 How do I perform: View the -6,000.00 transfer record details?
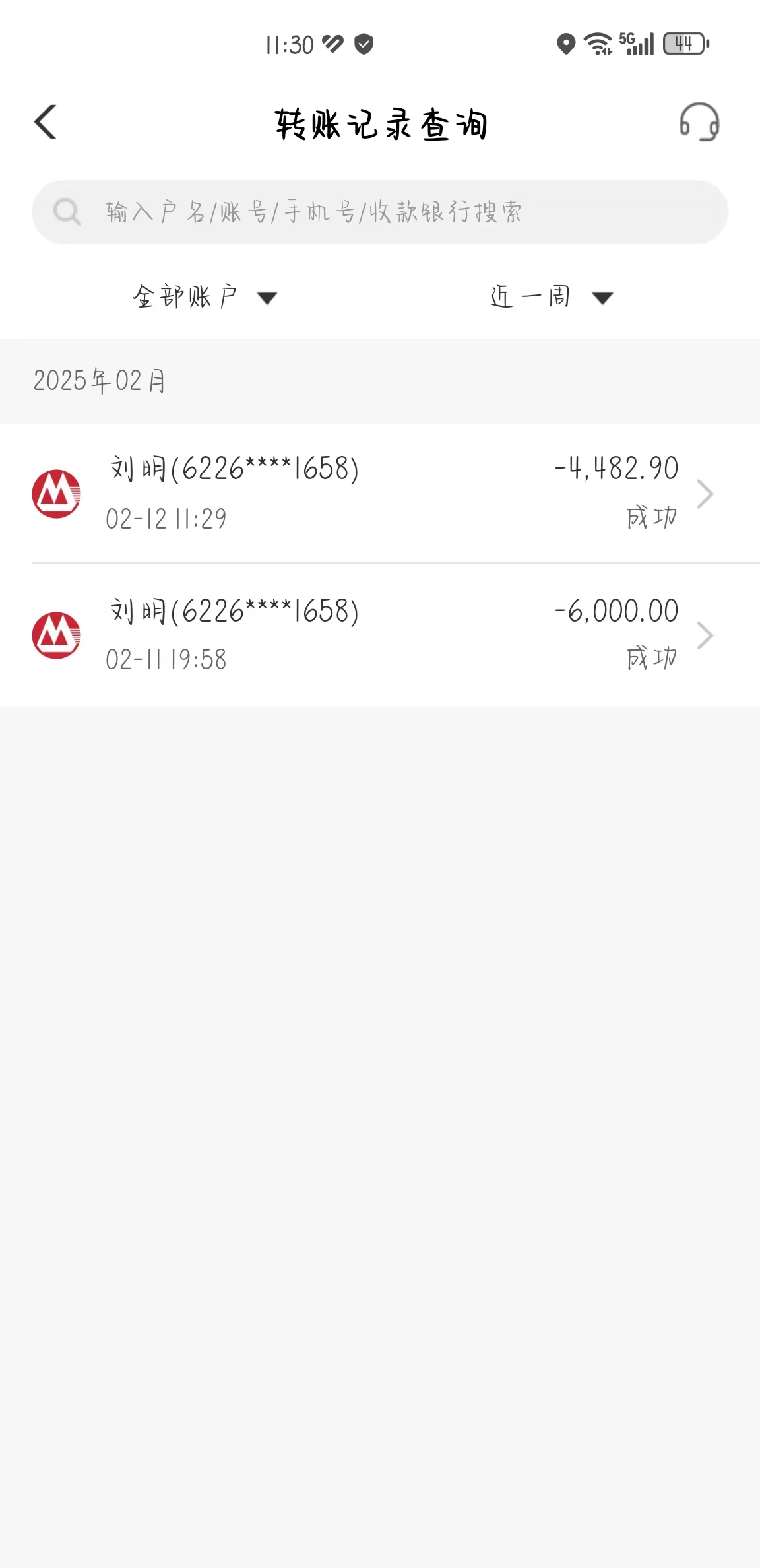click(380, 635)
